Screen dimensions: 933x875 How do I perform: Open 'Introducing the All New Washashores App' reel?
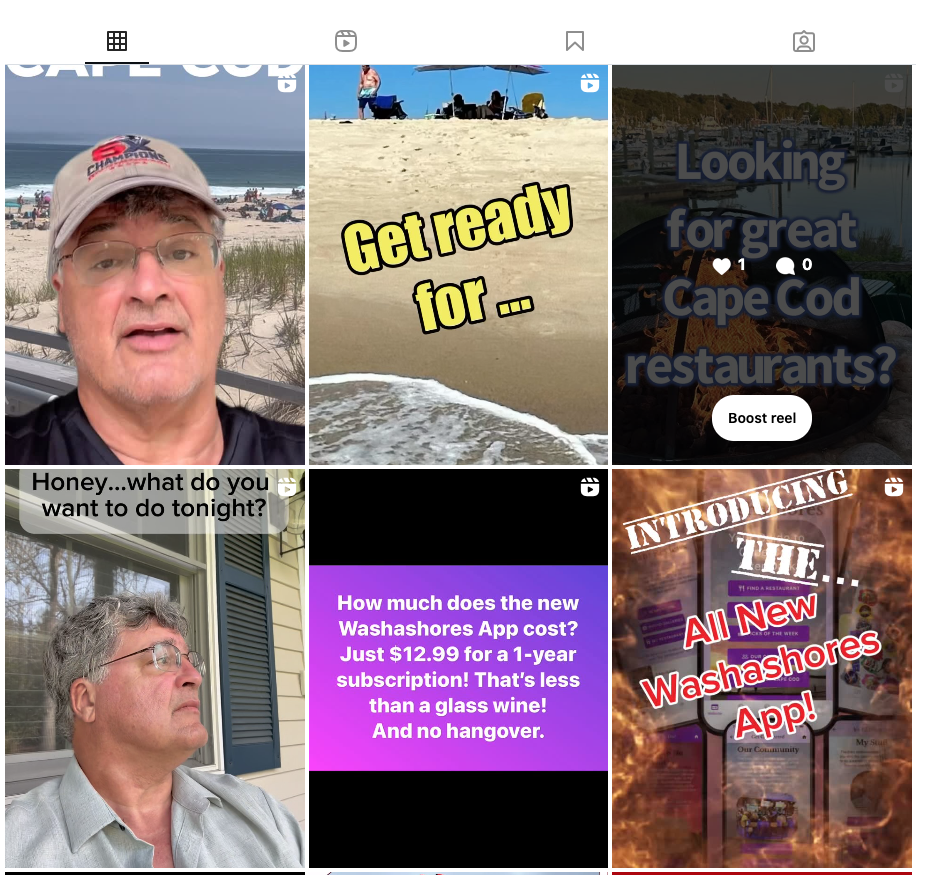coord(762,667)
